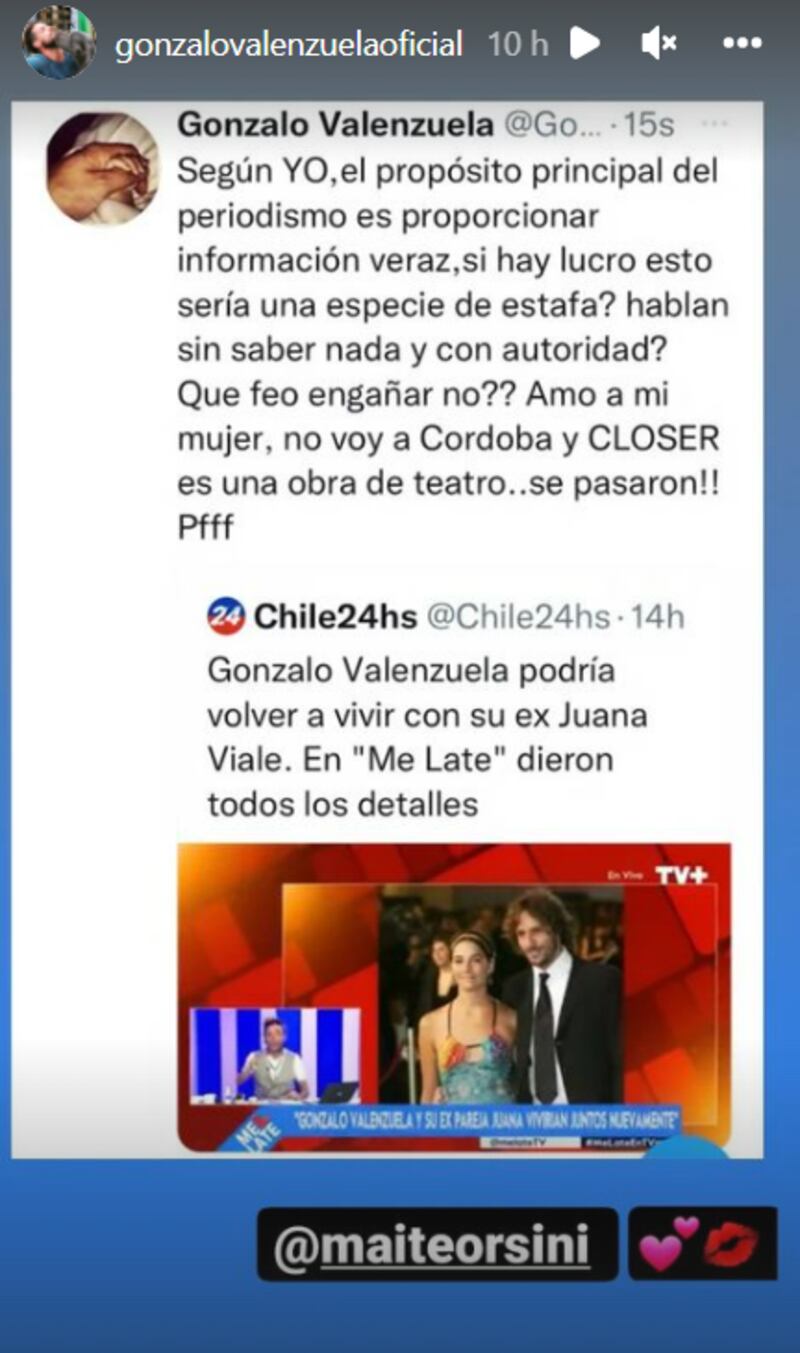Open the gonzalovalenzuelaoficial username link
Viewport: 800px width, 1353px height.
tap(289, 44)
